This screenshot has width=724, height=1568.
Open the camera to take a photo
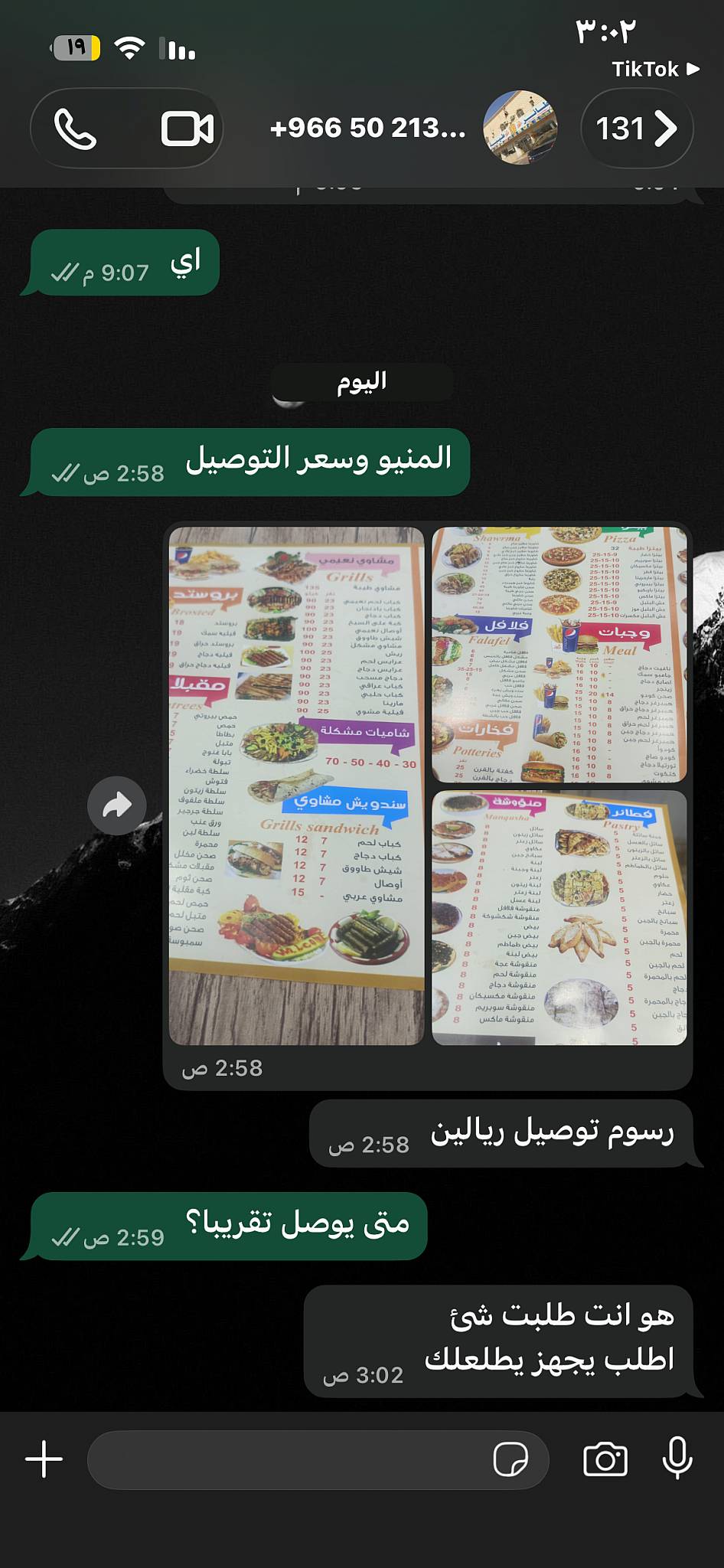[x=605, y=1459]
